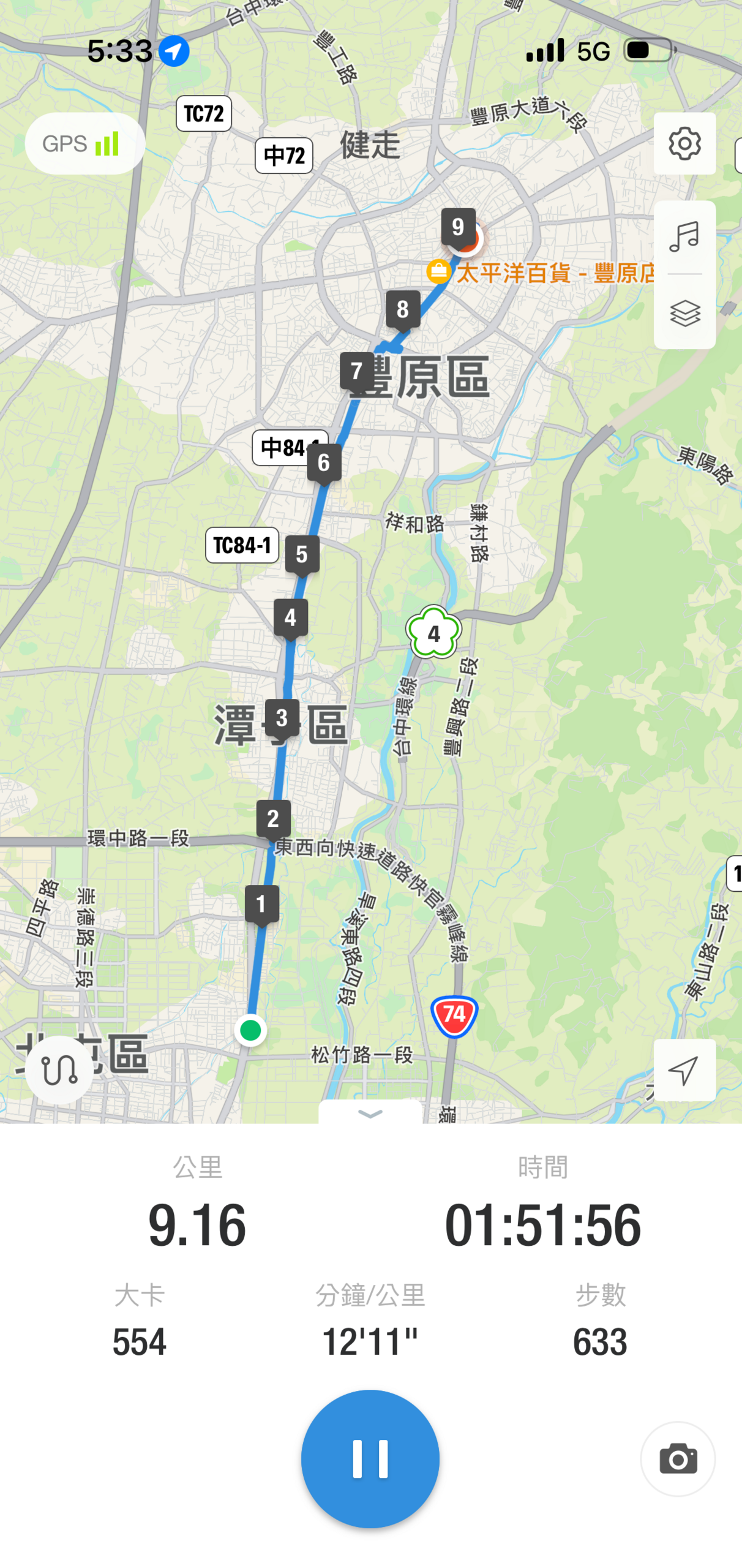Image resolution: width=742 pixels, height=1568 pixels.
Task: Tap the 554 calories reading
Action: point(138,1341)
